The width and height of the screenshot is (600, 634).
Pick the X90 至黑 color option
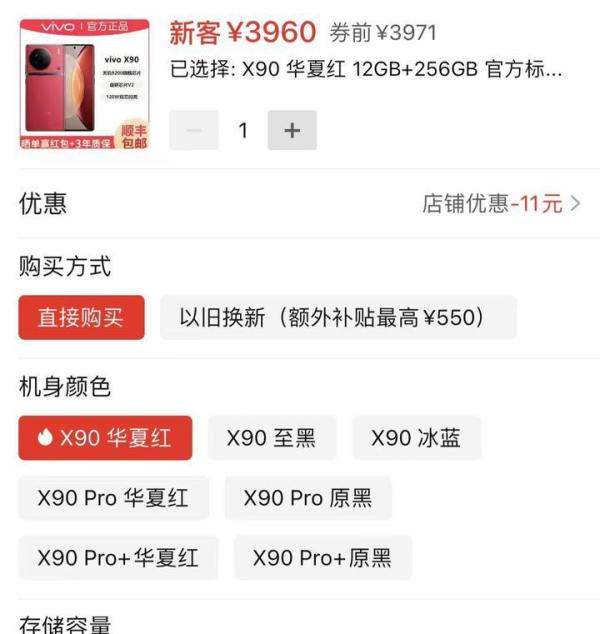point(271,438)
